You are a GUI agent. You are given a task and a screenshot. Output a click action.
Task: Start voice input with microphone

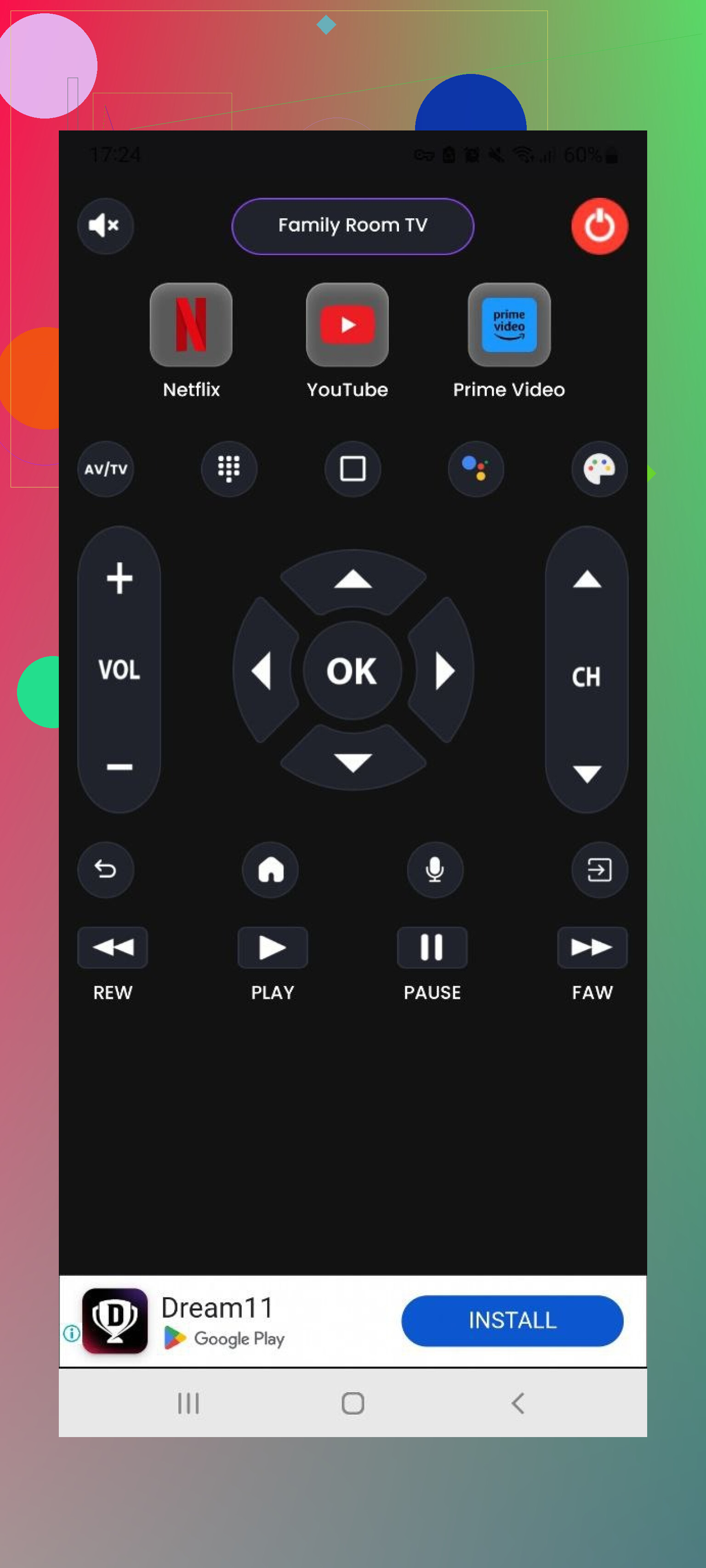pyautogui.click(x=434, y=869)
